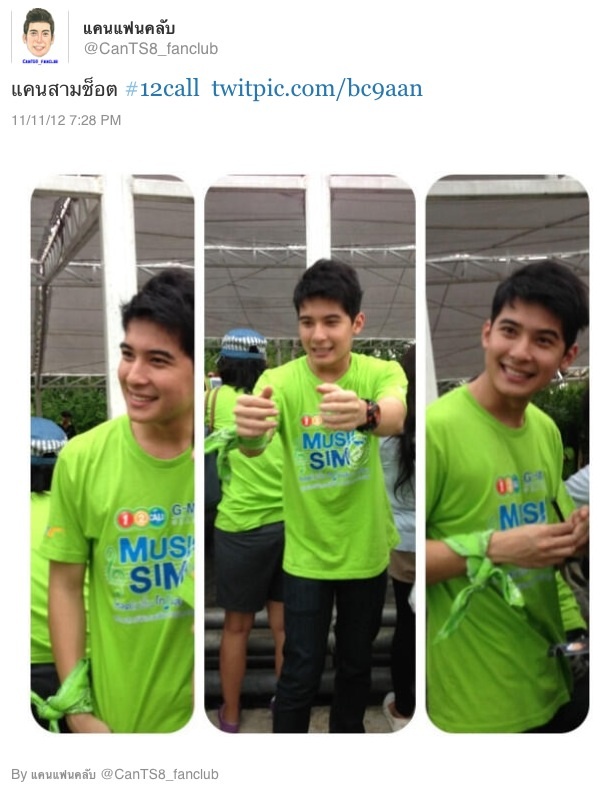Open the @CanTS8_fanclub profile avatar
This screenshot has width=614, height=789.
pos(39,37)
